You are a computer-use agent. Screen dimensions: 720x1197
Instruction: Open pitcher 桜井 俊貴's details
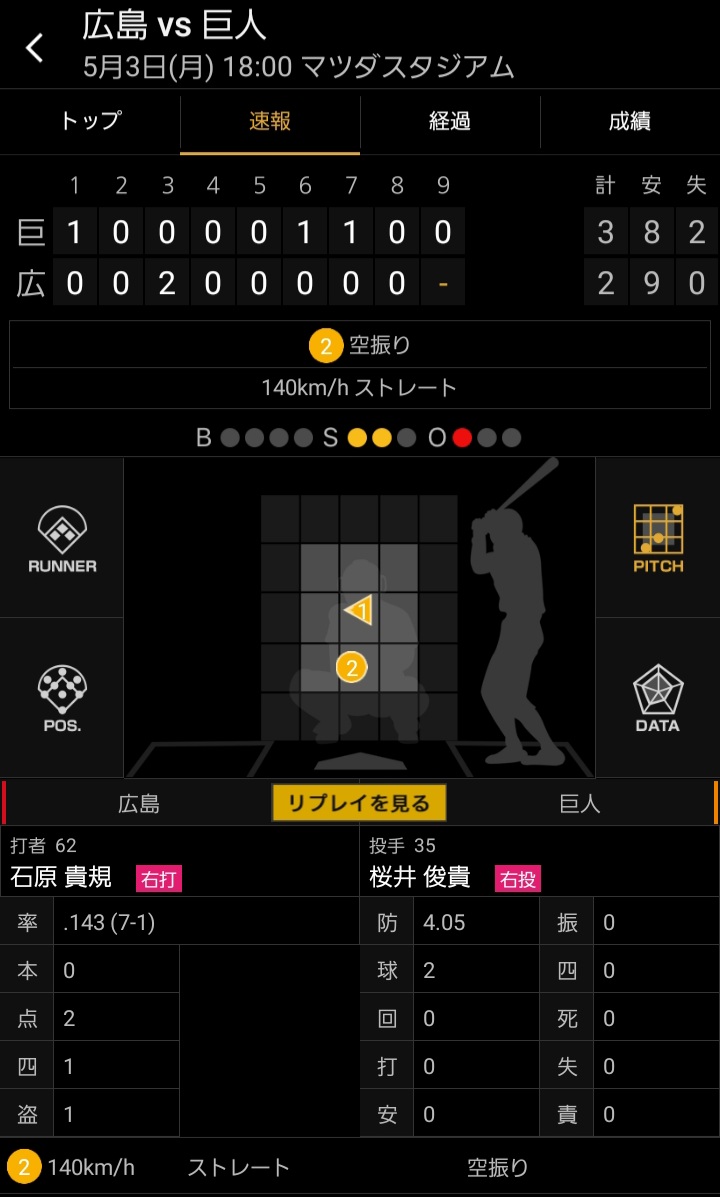click(x=420, y=878)
